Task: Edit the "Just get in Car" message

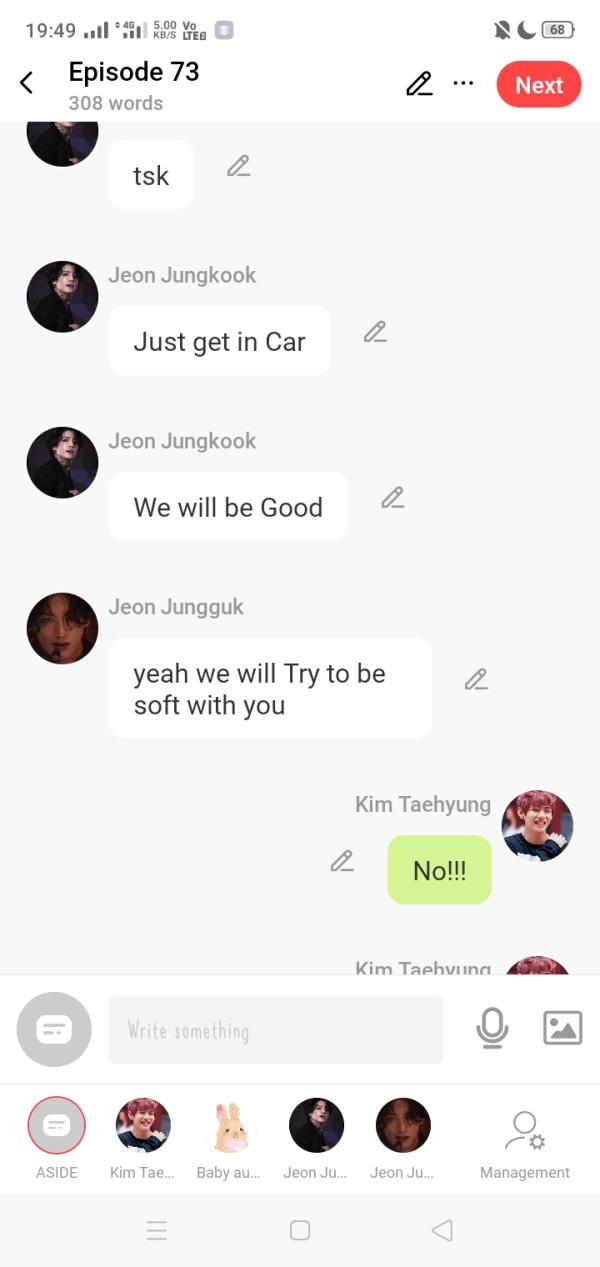Action: tap(375, 332)
